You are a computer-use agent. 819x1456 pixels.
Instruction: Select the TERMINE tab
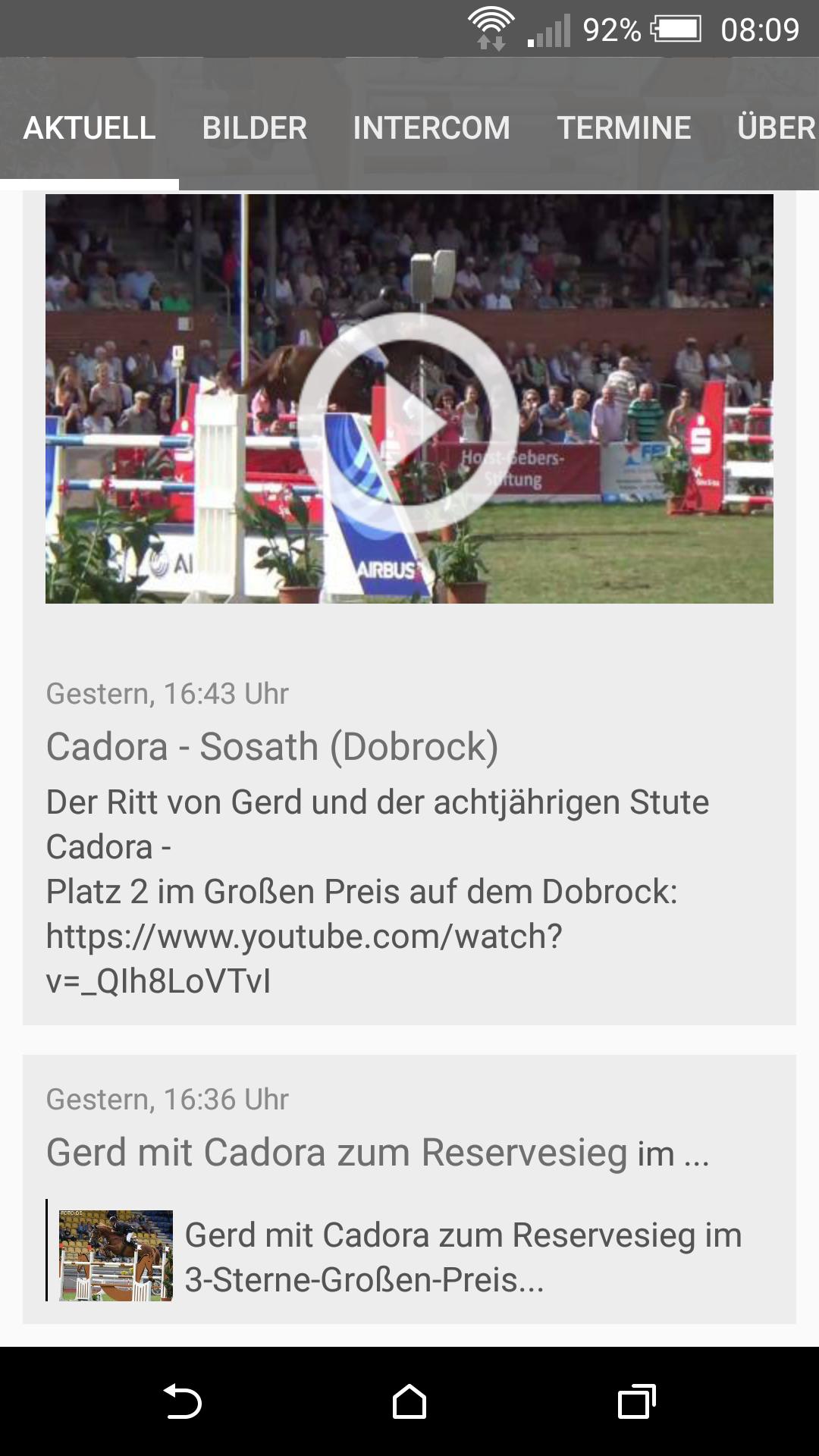tap(623, 127)
